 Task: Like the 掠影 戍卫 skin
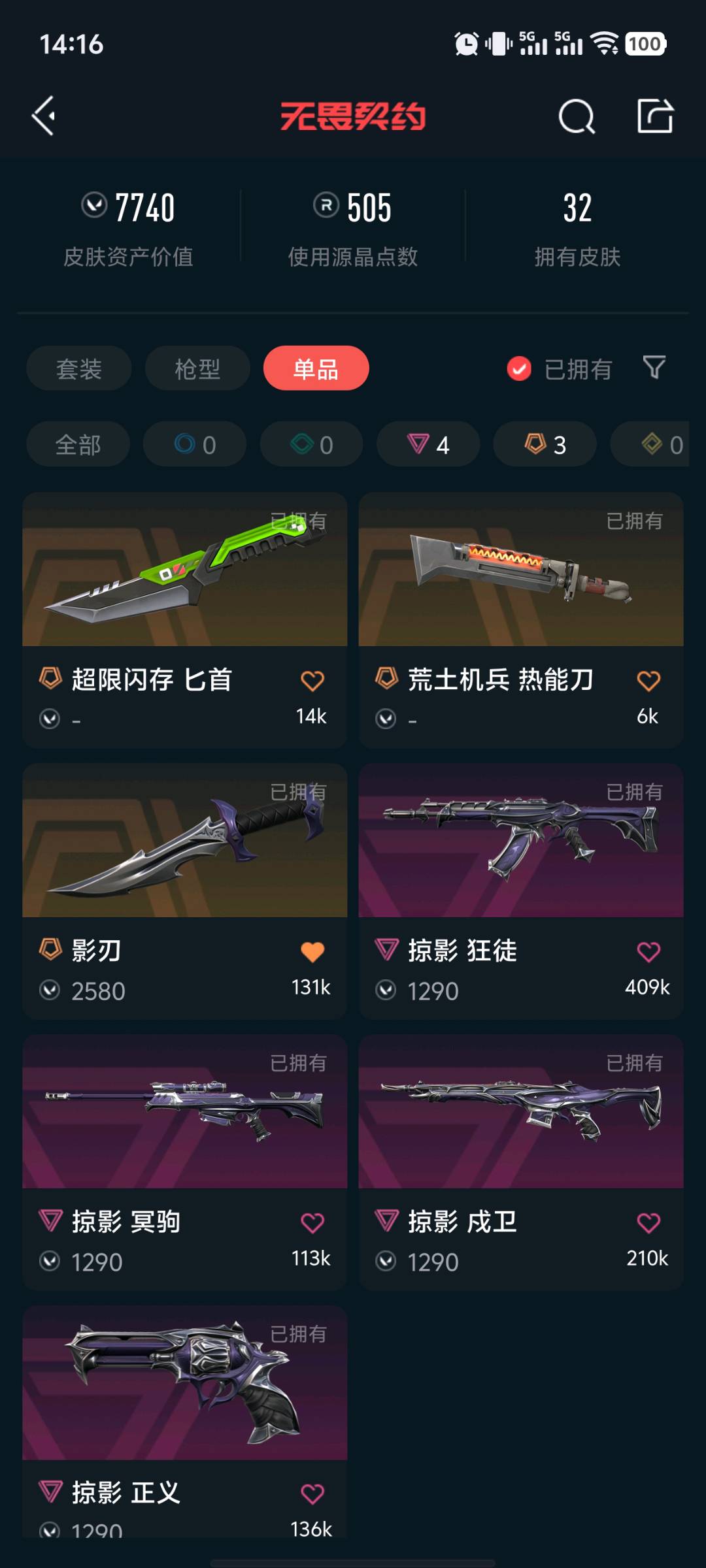[648, 1222]
